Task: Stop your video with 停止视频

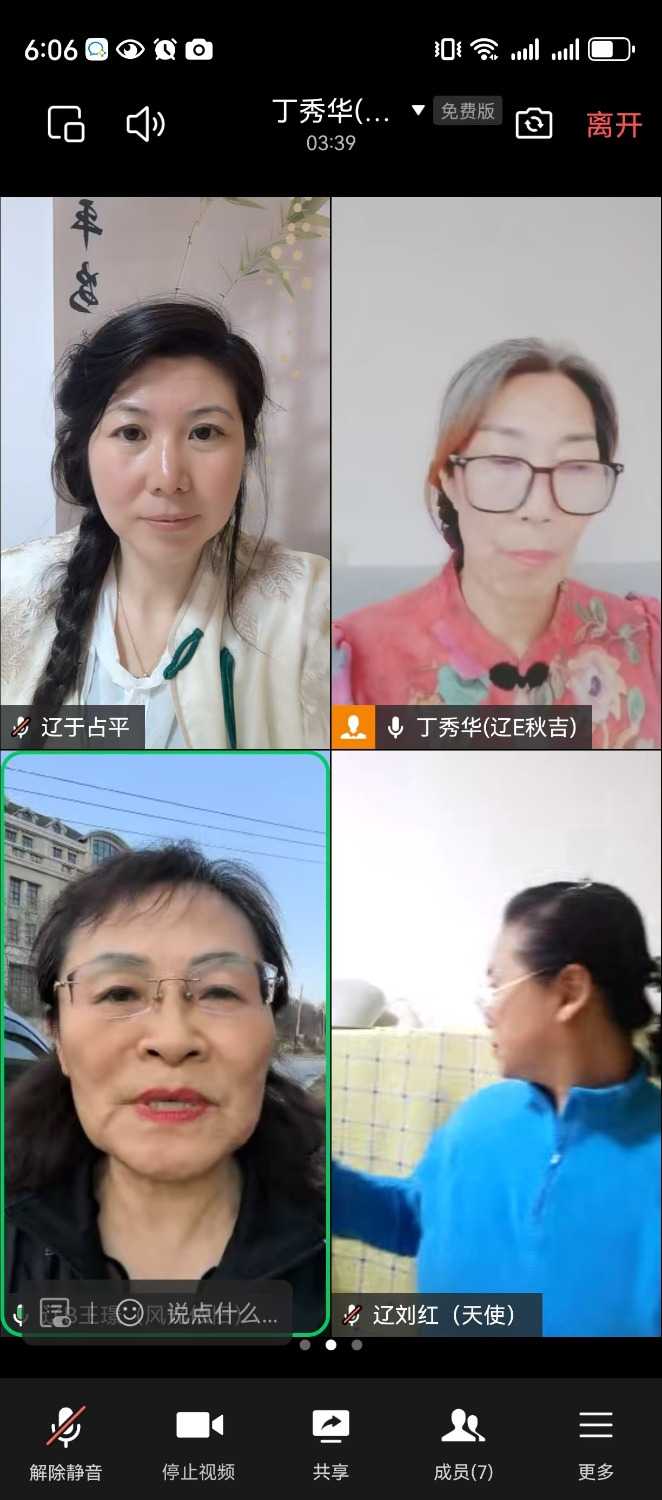Action: coord(199,1438)
